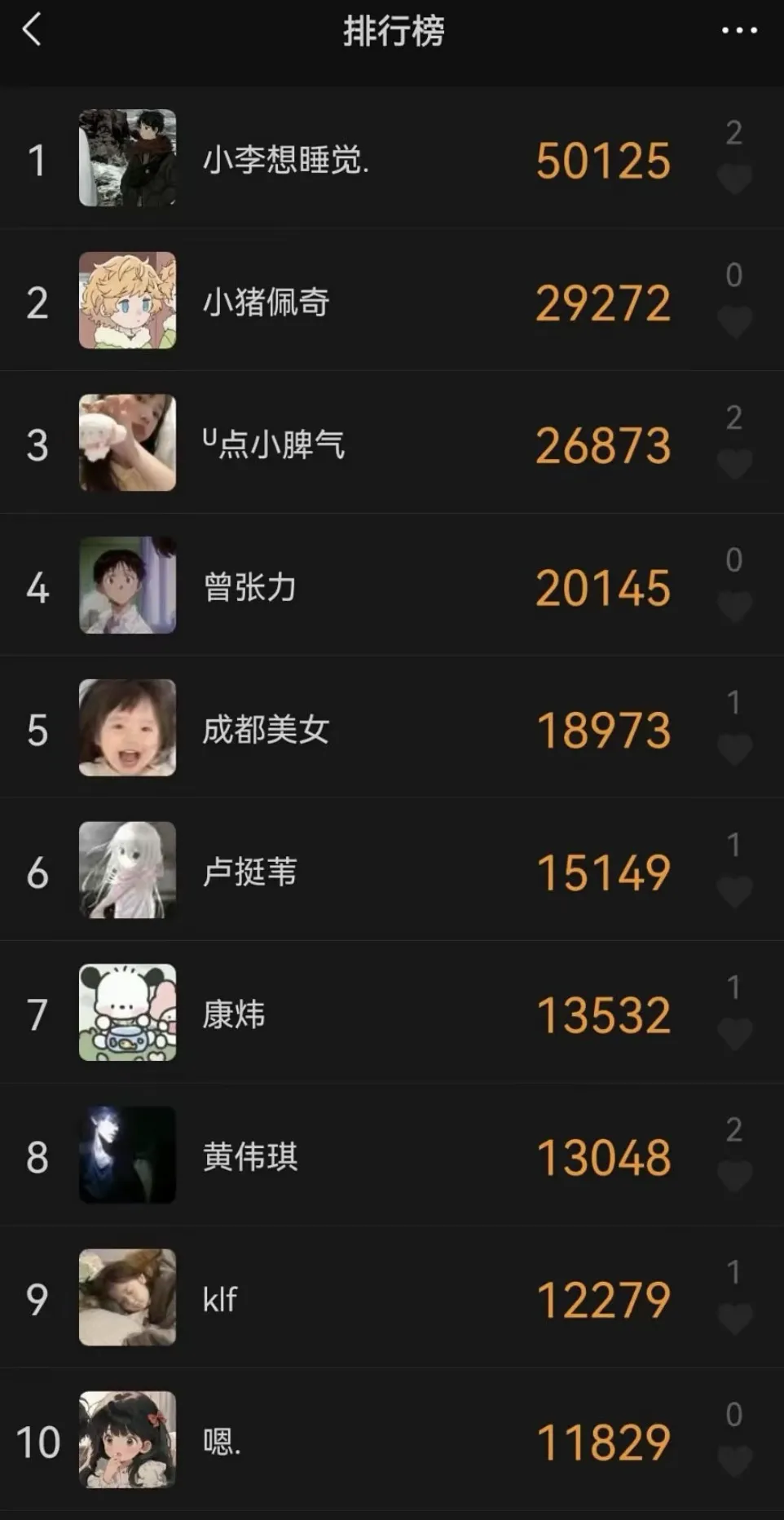
Task: Like 小李想睡觉.'s ranking entry
Action: click(x=733, y=179)
